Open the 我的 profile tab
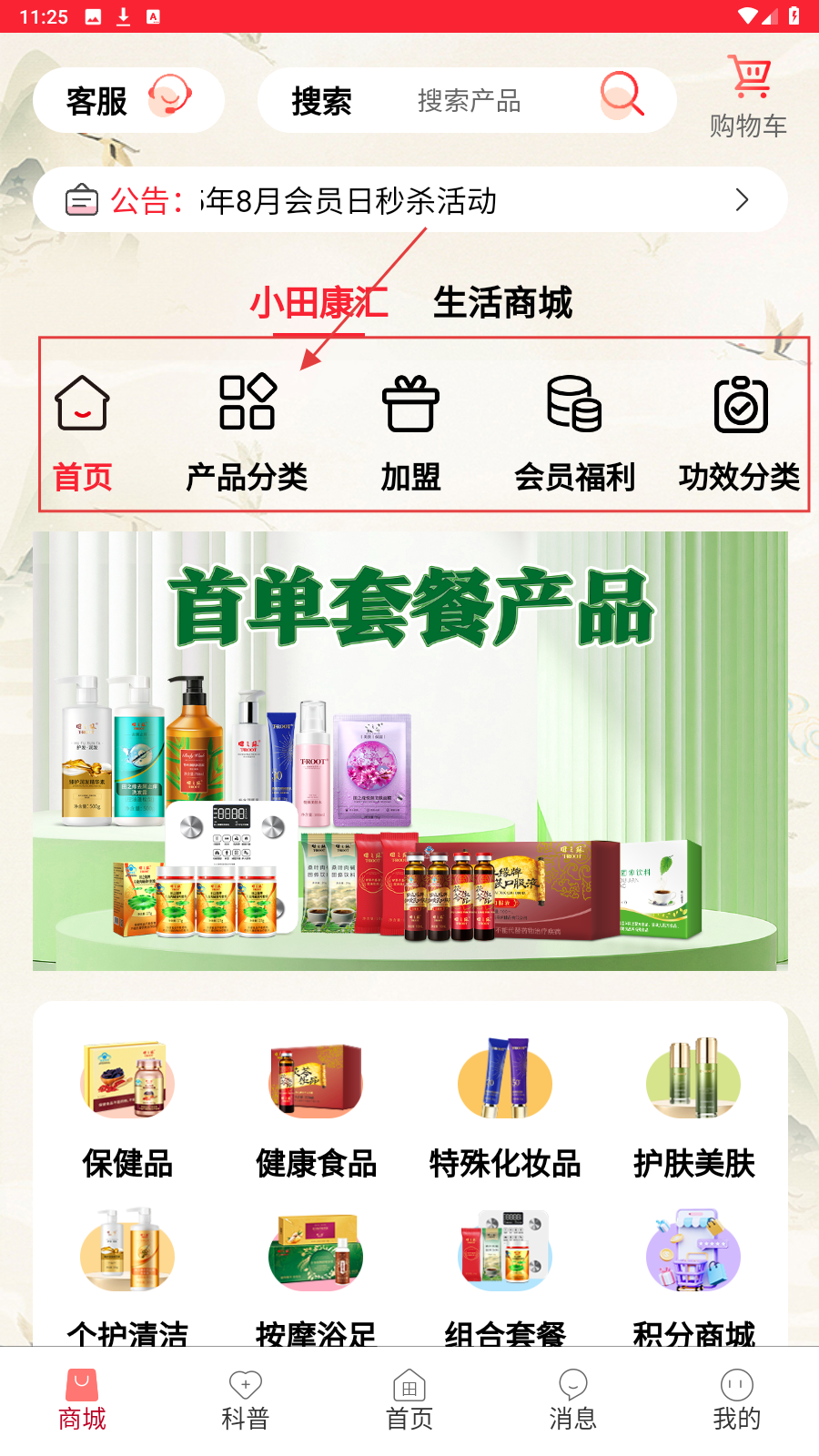Image resolution: width=819 pixels, height=1456 pixels. point(736,1400)
